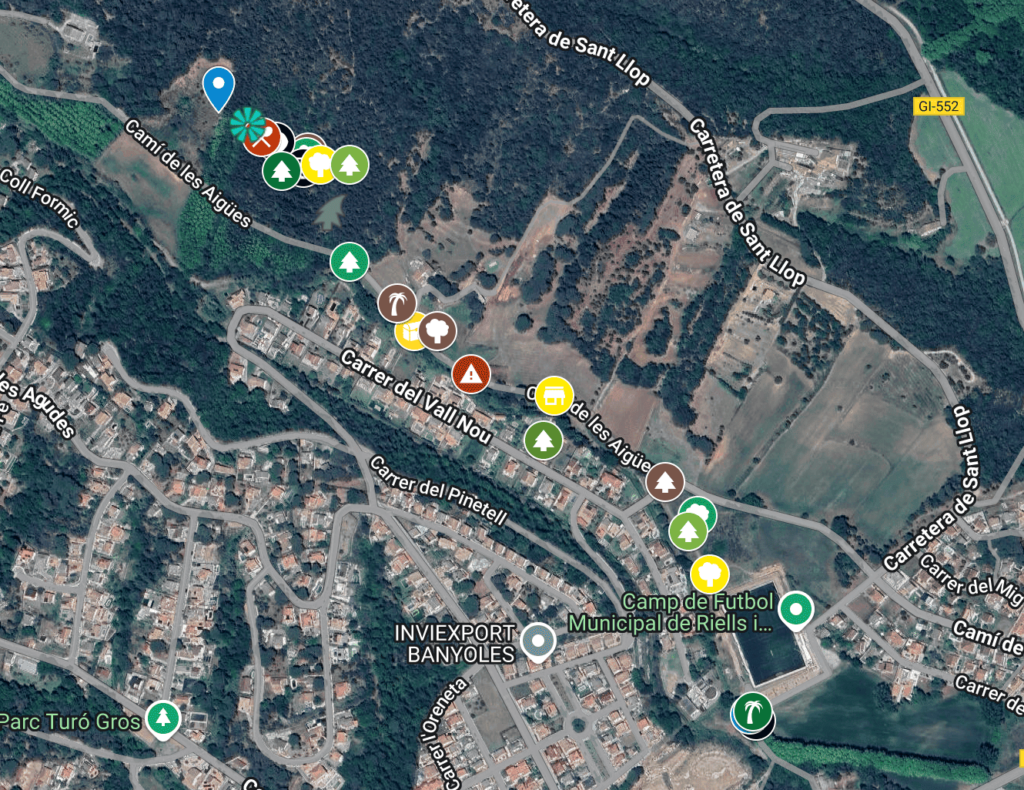Image resolution: width=1024 pixels, height=790 pixels.
Task: Tap the INVIEXPORT BANYOLES place marker
Action: pos(539,642)
